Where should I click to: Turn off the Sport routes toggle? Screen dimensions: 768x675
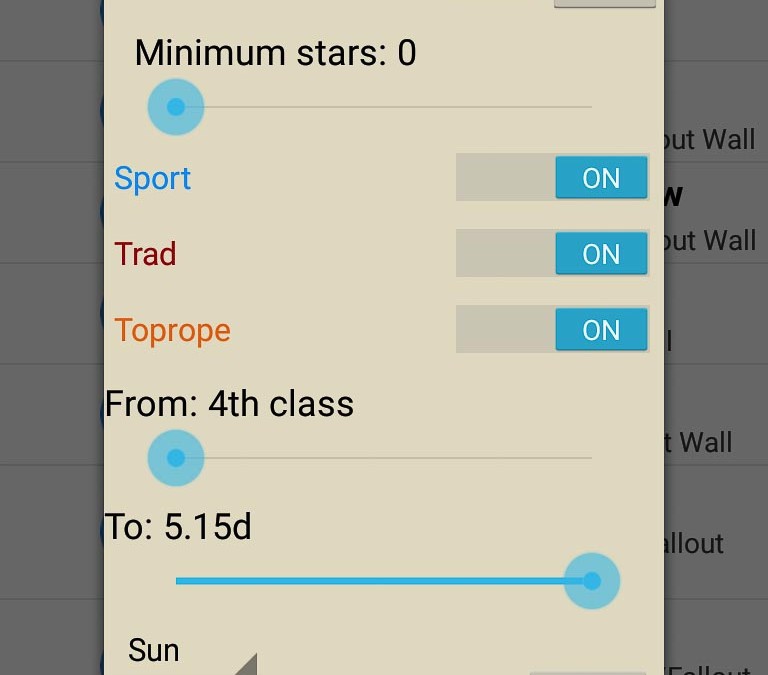[x=552, y=178]
